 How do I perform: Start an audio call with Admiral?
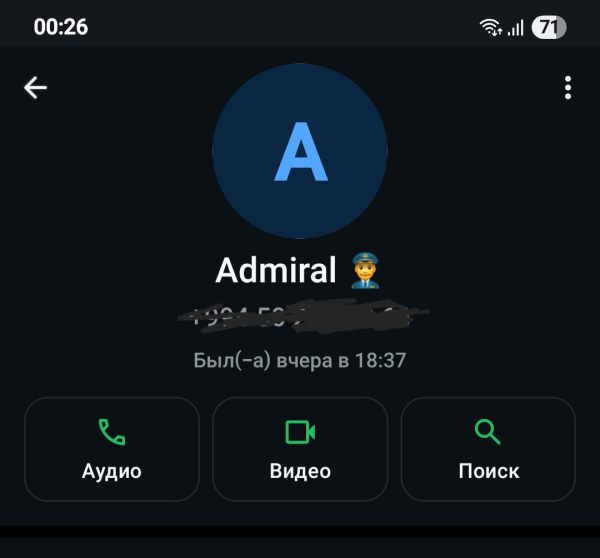112,448
